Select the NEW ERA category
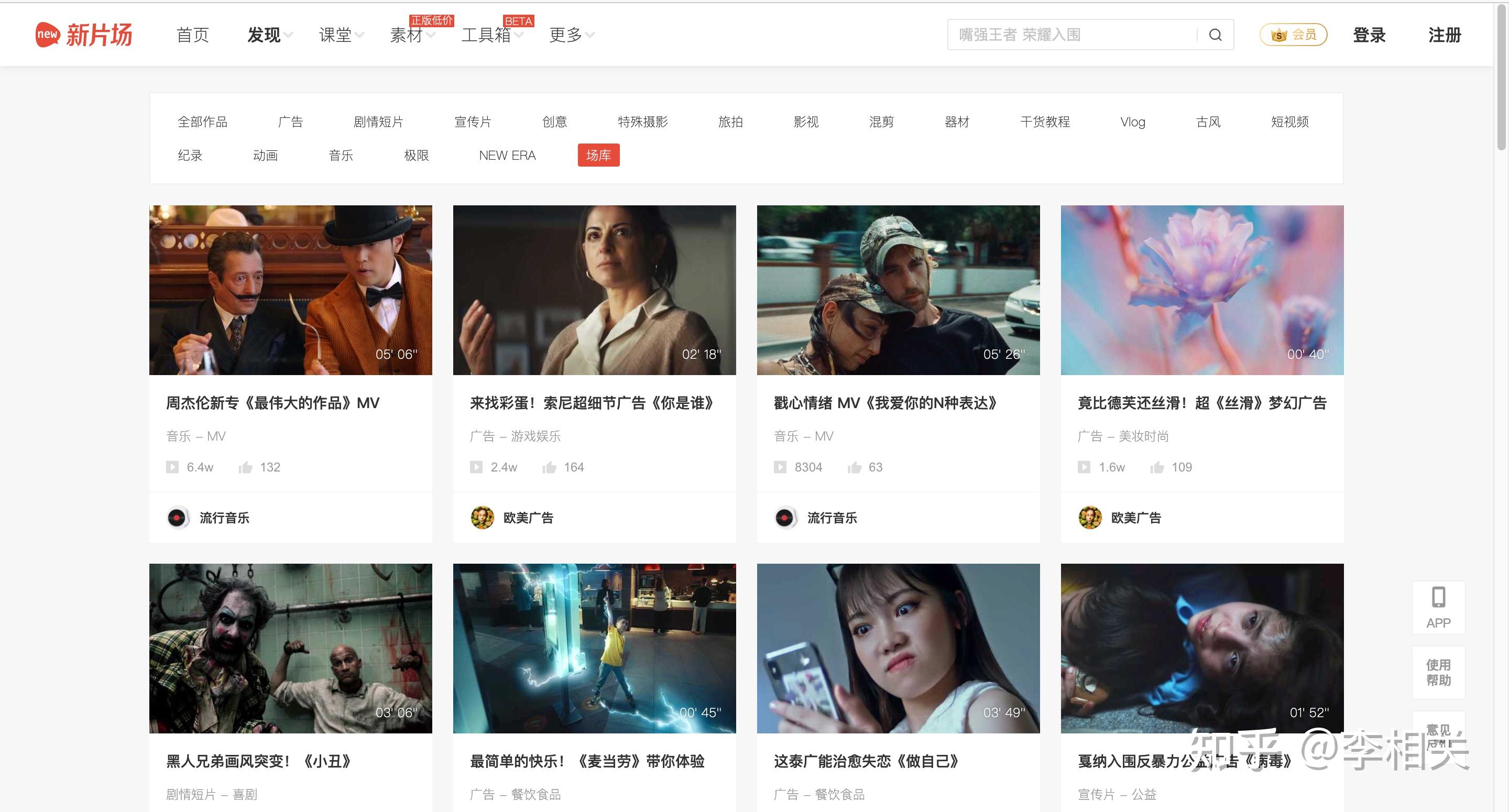The image size is (1509, 812). pyautogui.click(x=507, y=155)
